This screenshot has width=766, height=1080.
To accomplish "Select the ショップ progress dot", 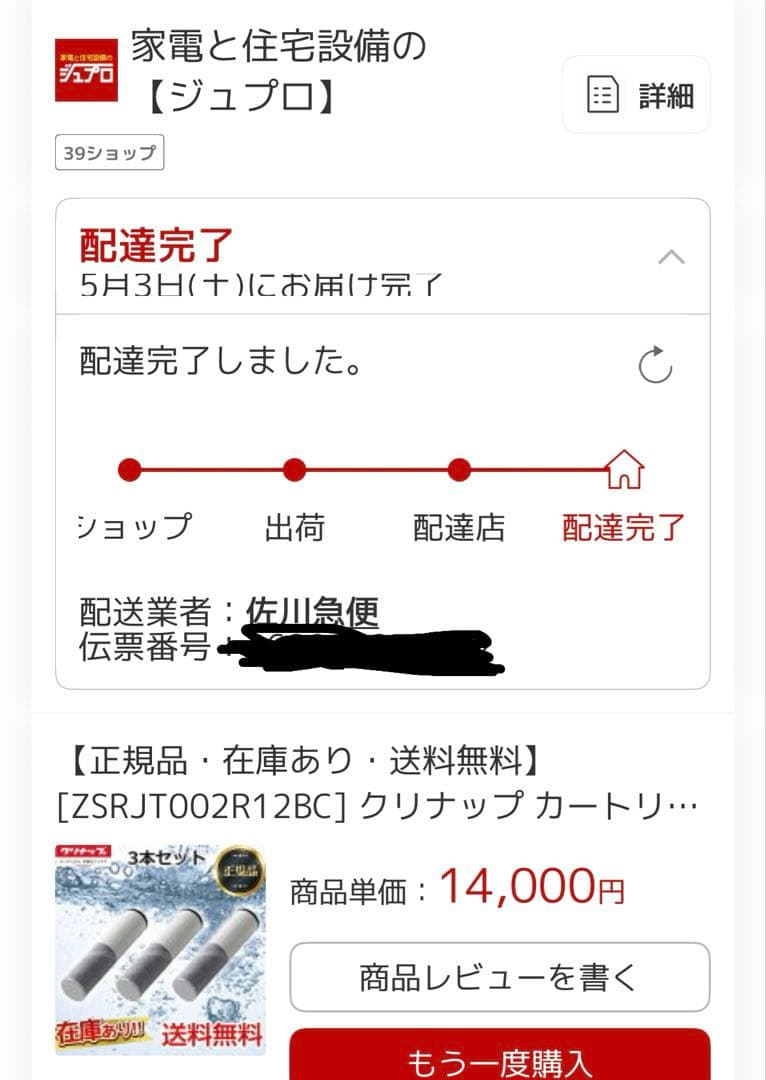I will pos(129,468).
